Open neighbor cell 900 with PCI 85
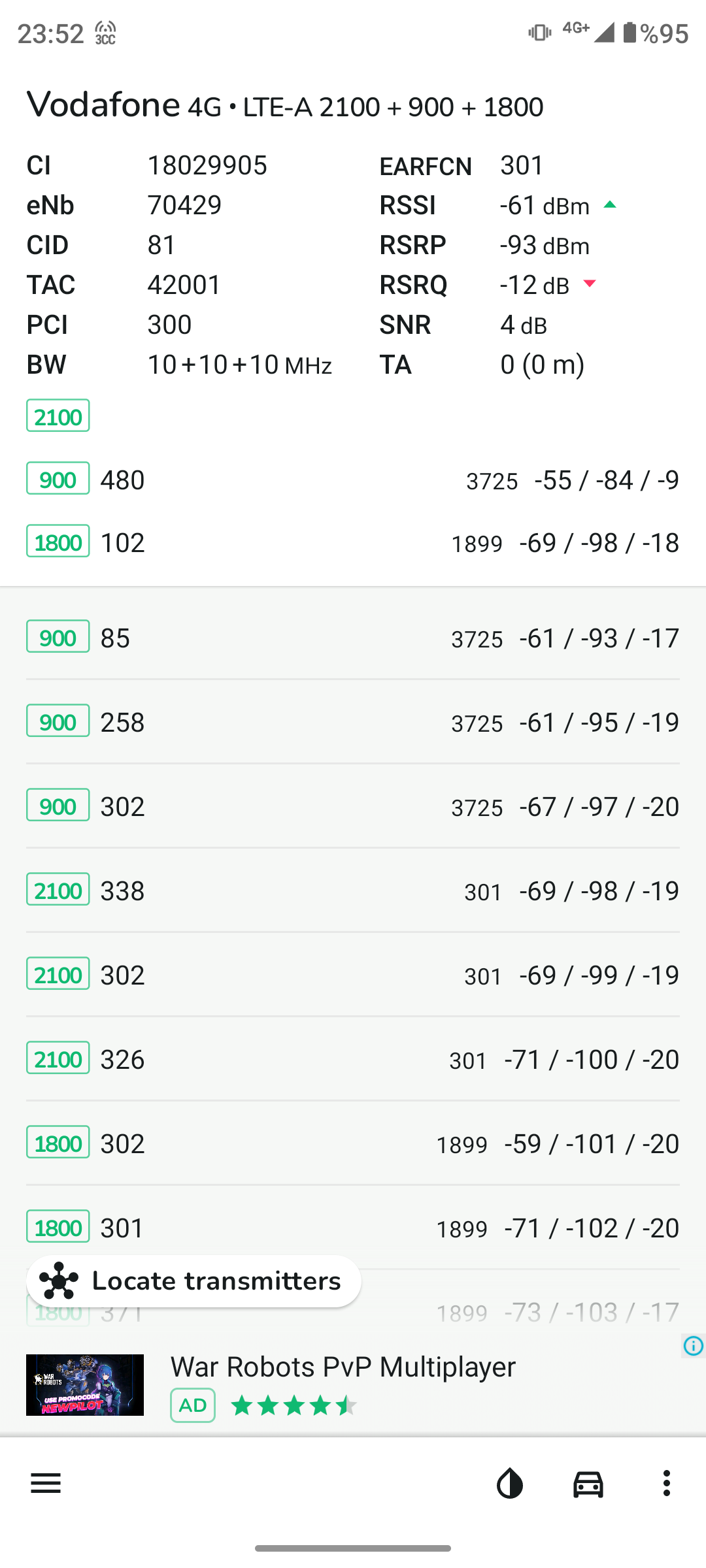The image size is (706, 1568). click(x=353, y=638)
